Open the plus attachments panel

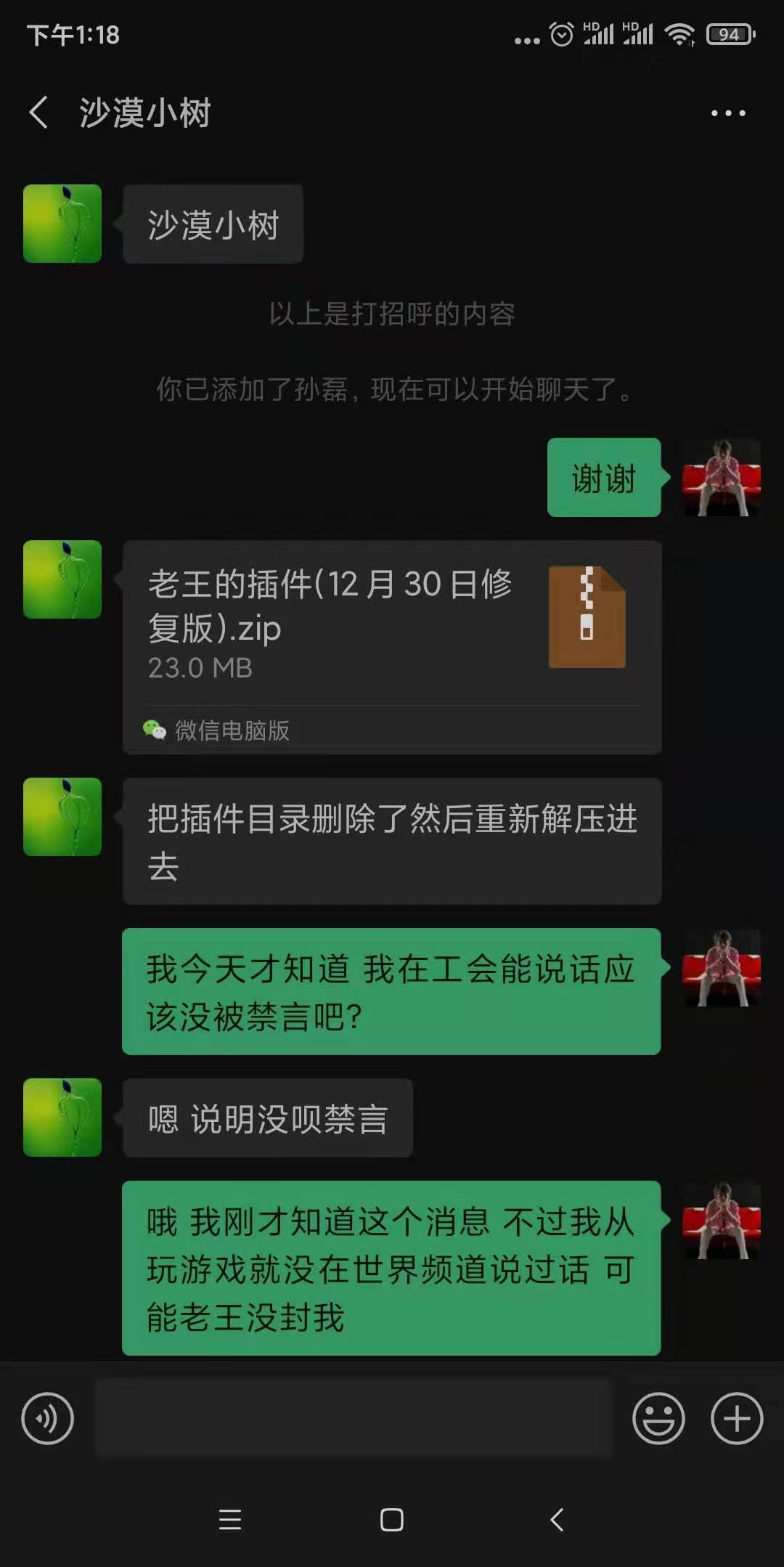(736, 1418)
